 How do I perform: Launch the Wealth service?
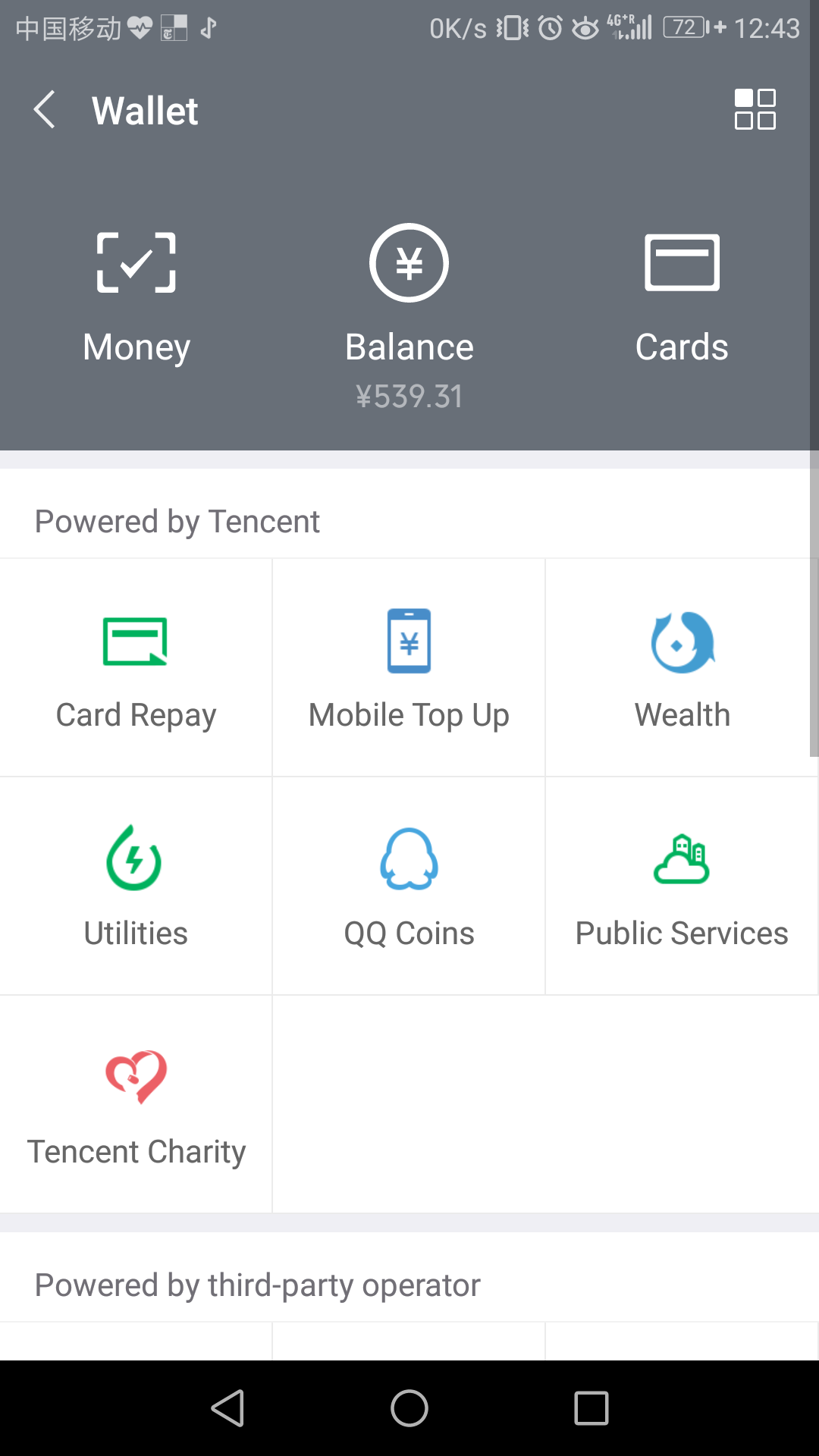coord(682,669)
